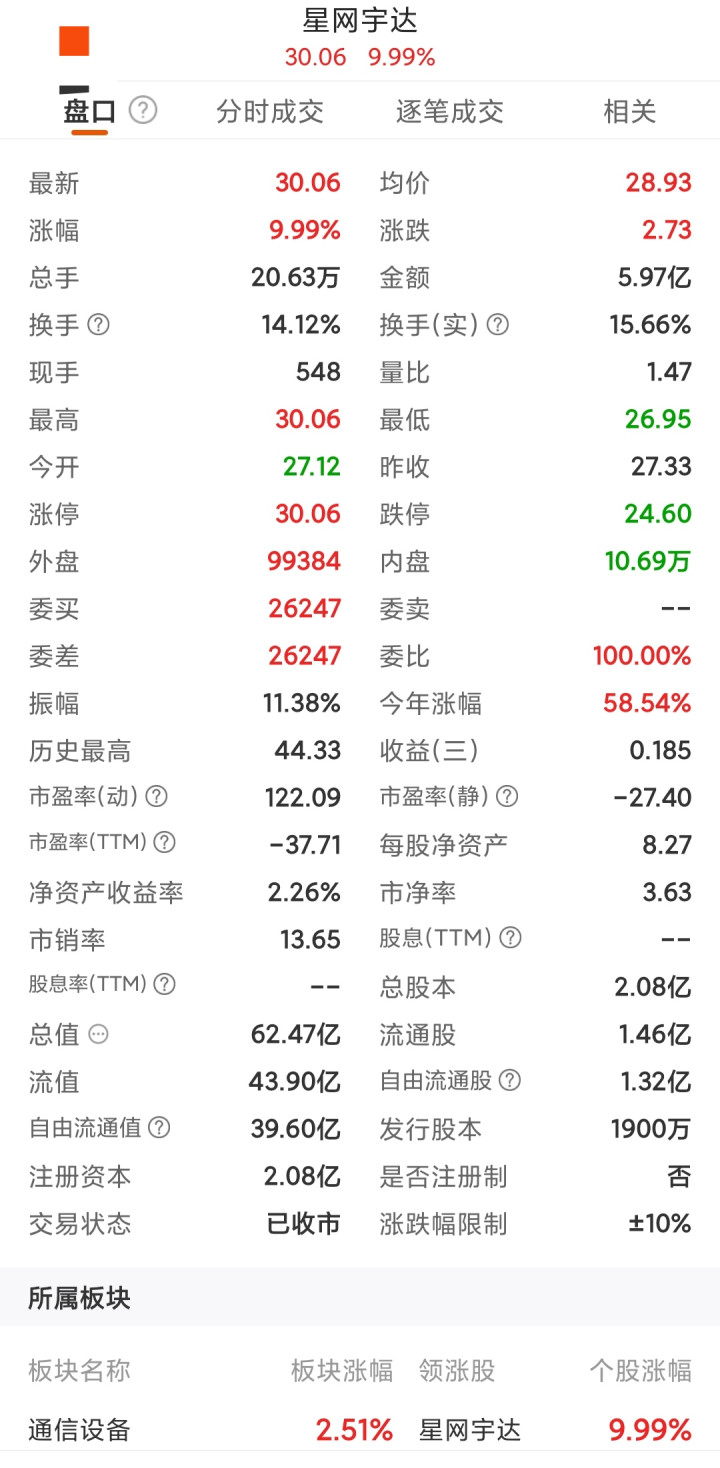Switch to the 分时成交 tab

click(270, 111)
